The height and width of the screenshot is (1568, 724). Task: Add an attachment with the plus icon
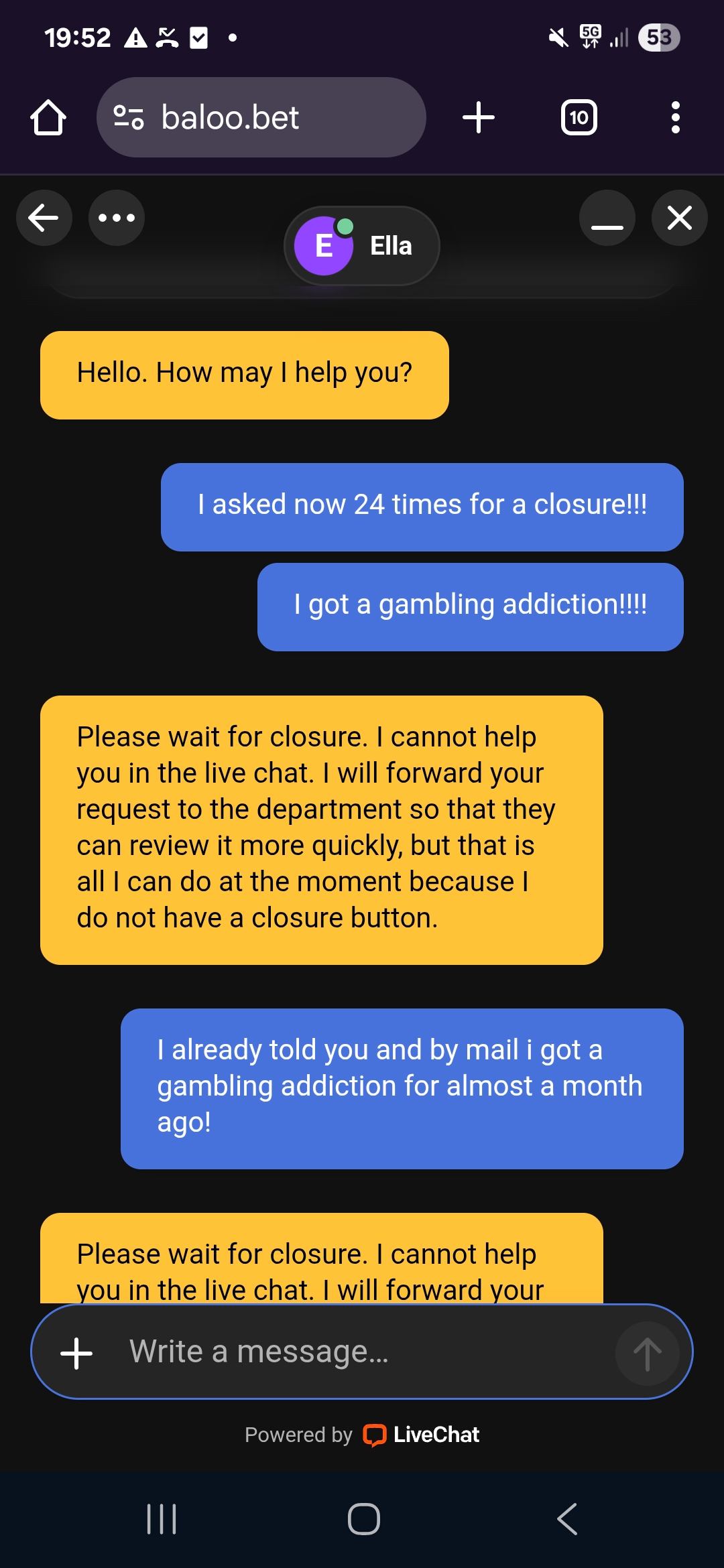(76, 1352)
